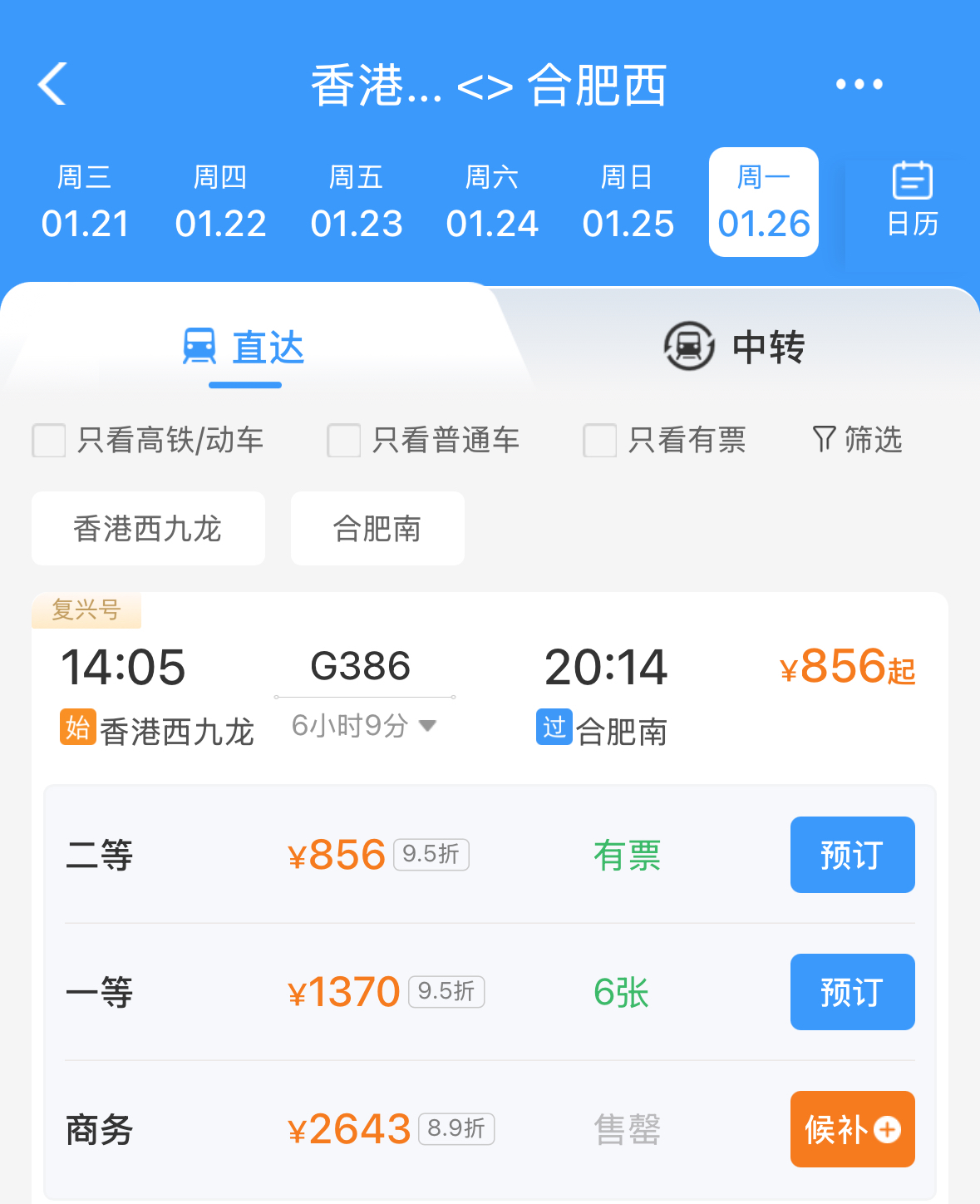Select date 周四 01.22

[220, 203]
